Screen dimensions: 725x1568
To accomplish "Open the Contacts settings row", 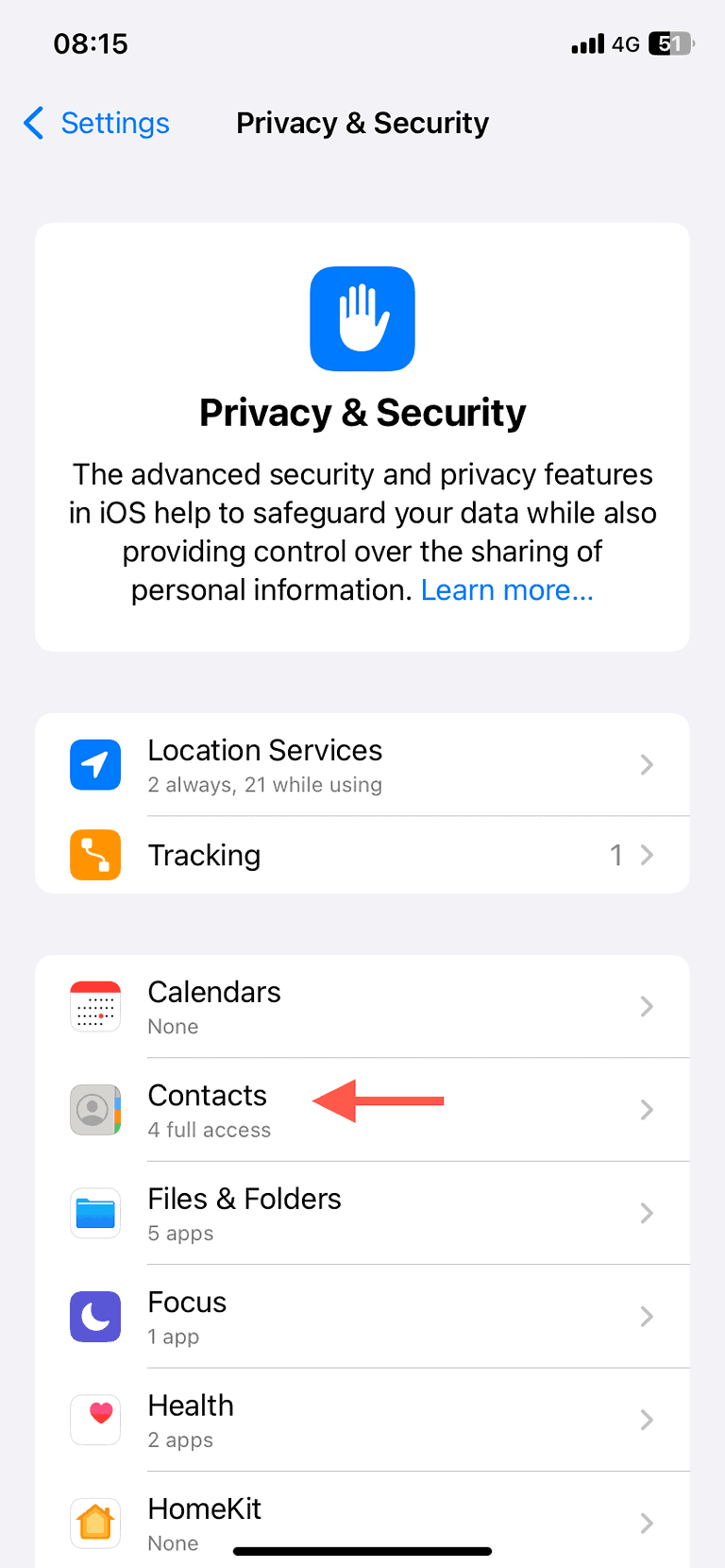I will [x=362, y=1110].
